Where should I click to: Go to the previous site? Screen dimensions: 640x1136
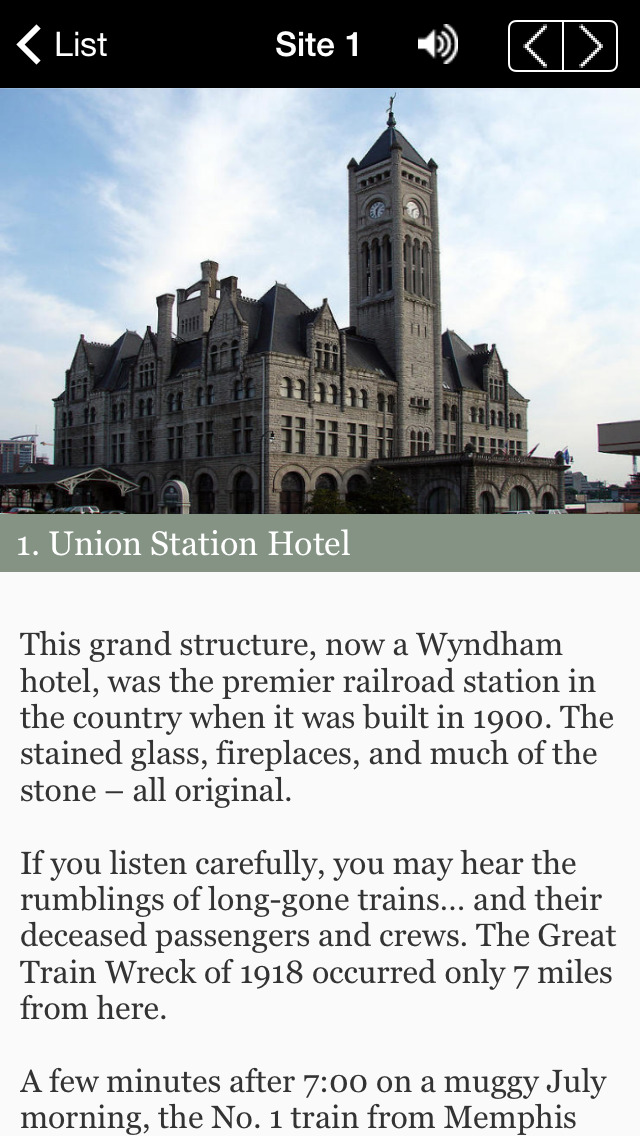[x=536, y=46]
